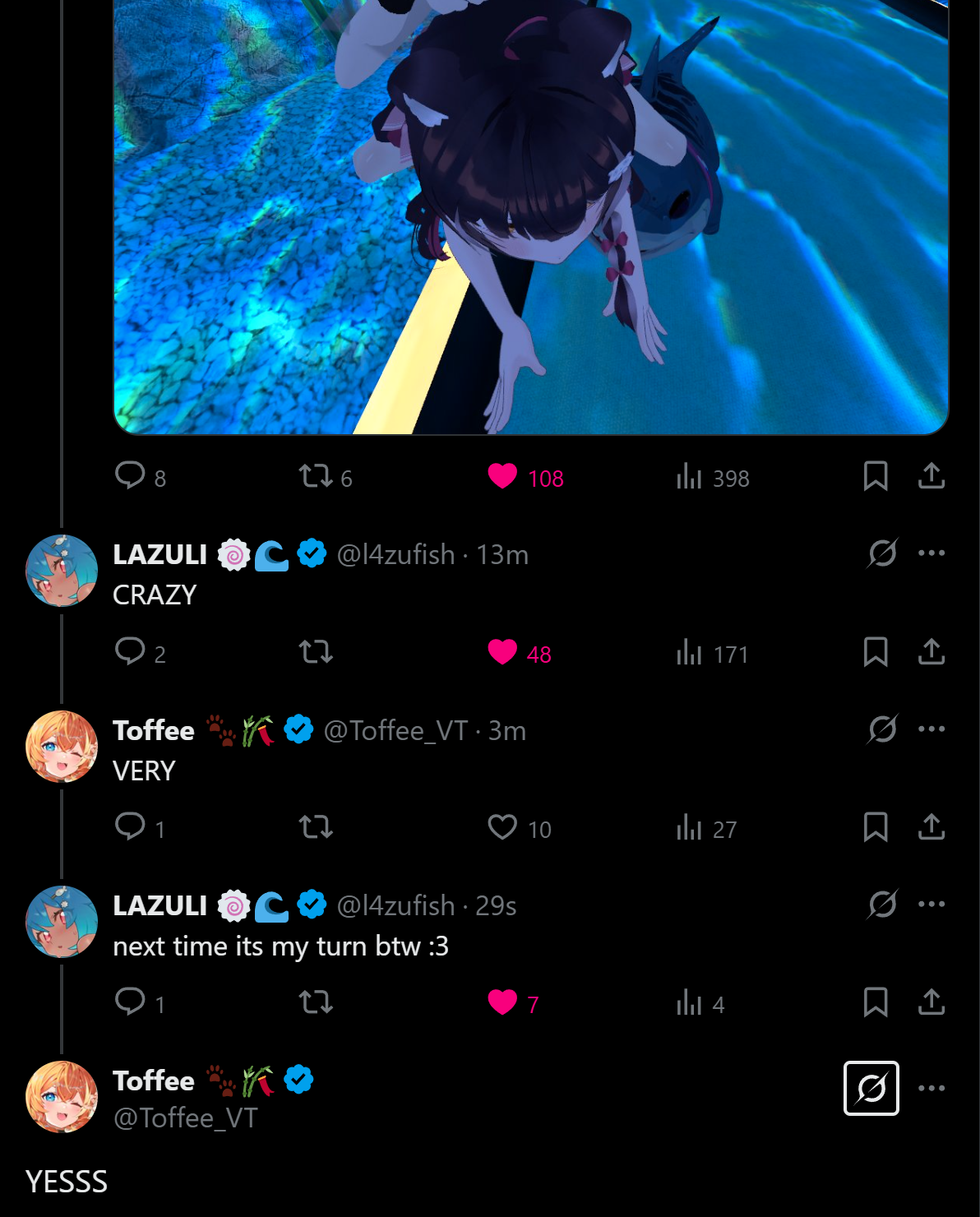
Task: Open Grok icon on Toffee's VERY reply
Action: (882, 729)
